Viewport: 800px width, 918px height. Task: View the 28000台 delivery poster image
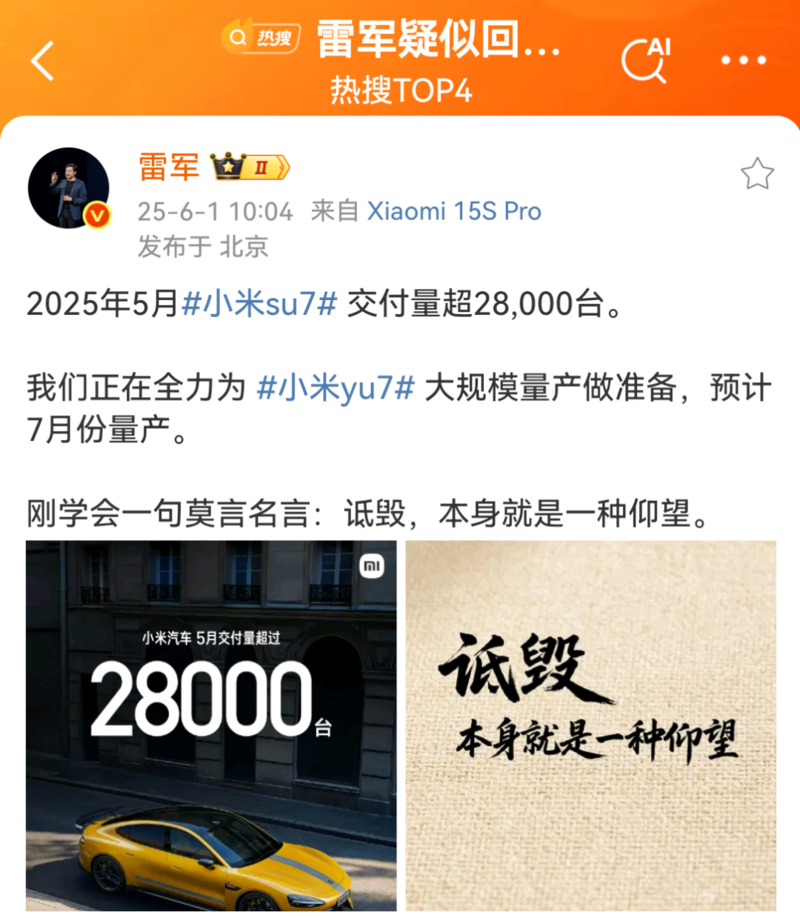211,725
